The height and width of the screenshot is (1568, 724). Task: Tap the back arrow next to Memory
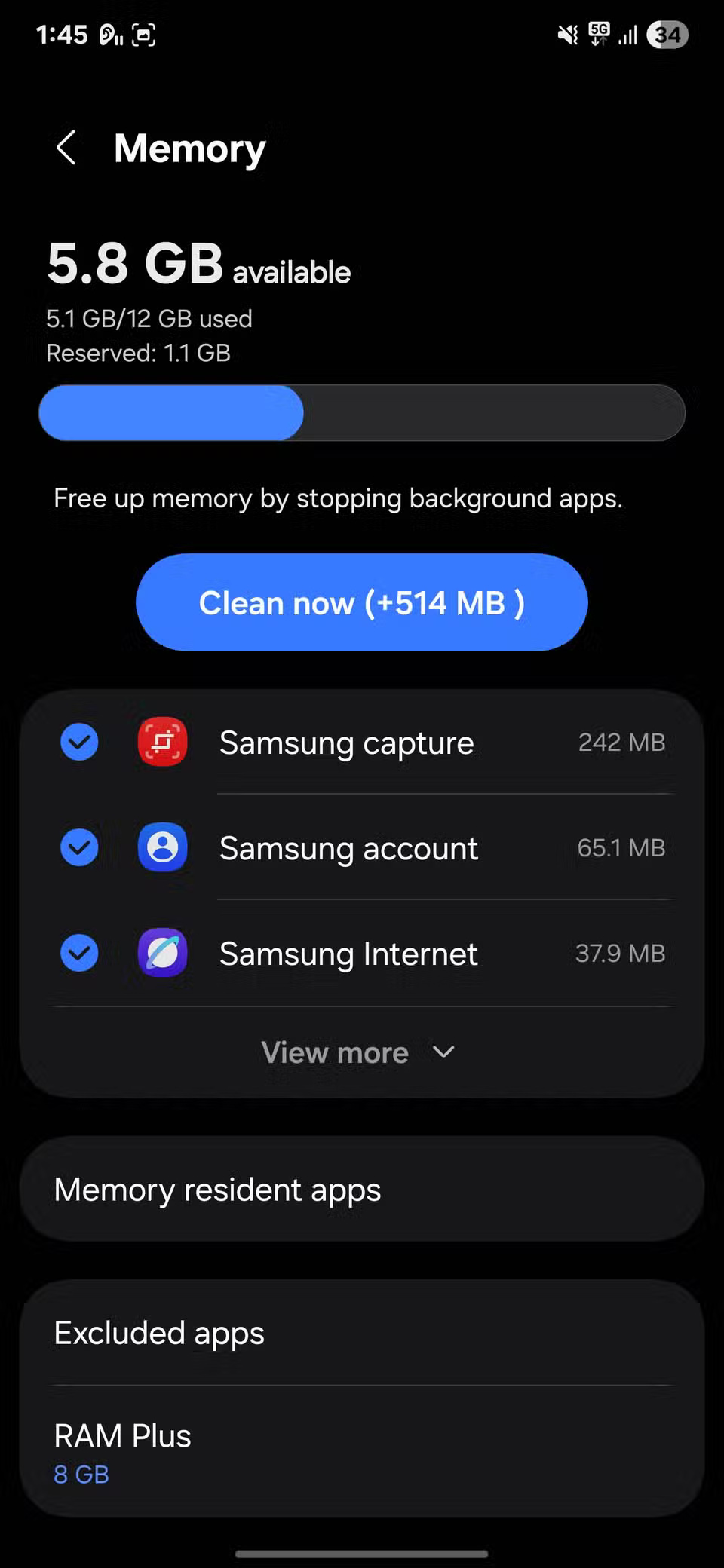[x=66, y=149]
